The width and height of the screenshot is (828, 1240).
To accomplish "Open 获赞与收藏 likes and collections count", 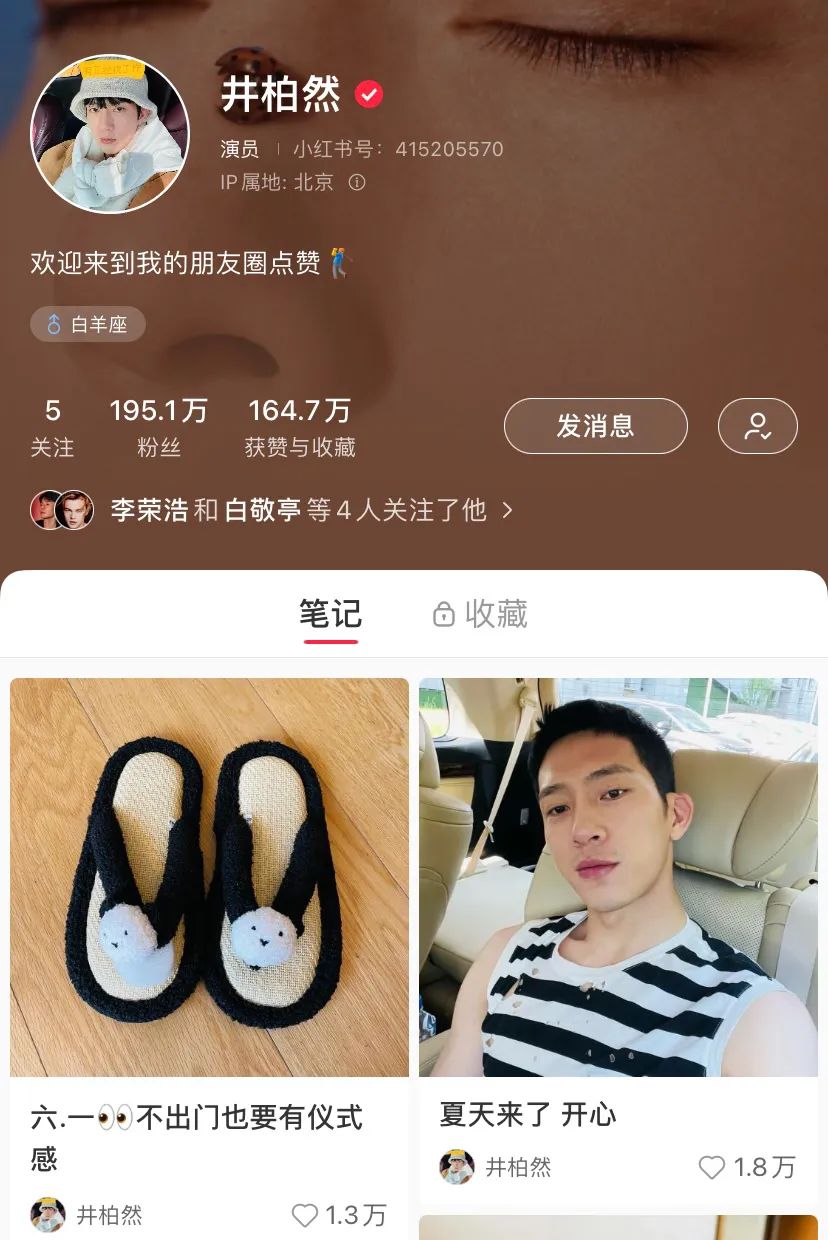I will coord(300,427).
